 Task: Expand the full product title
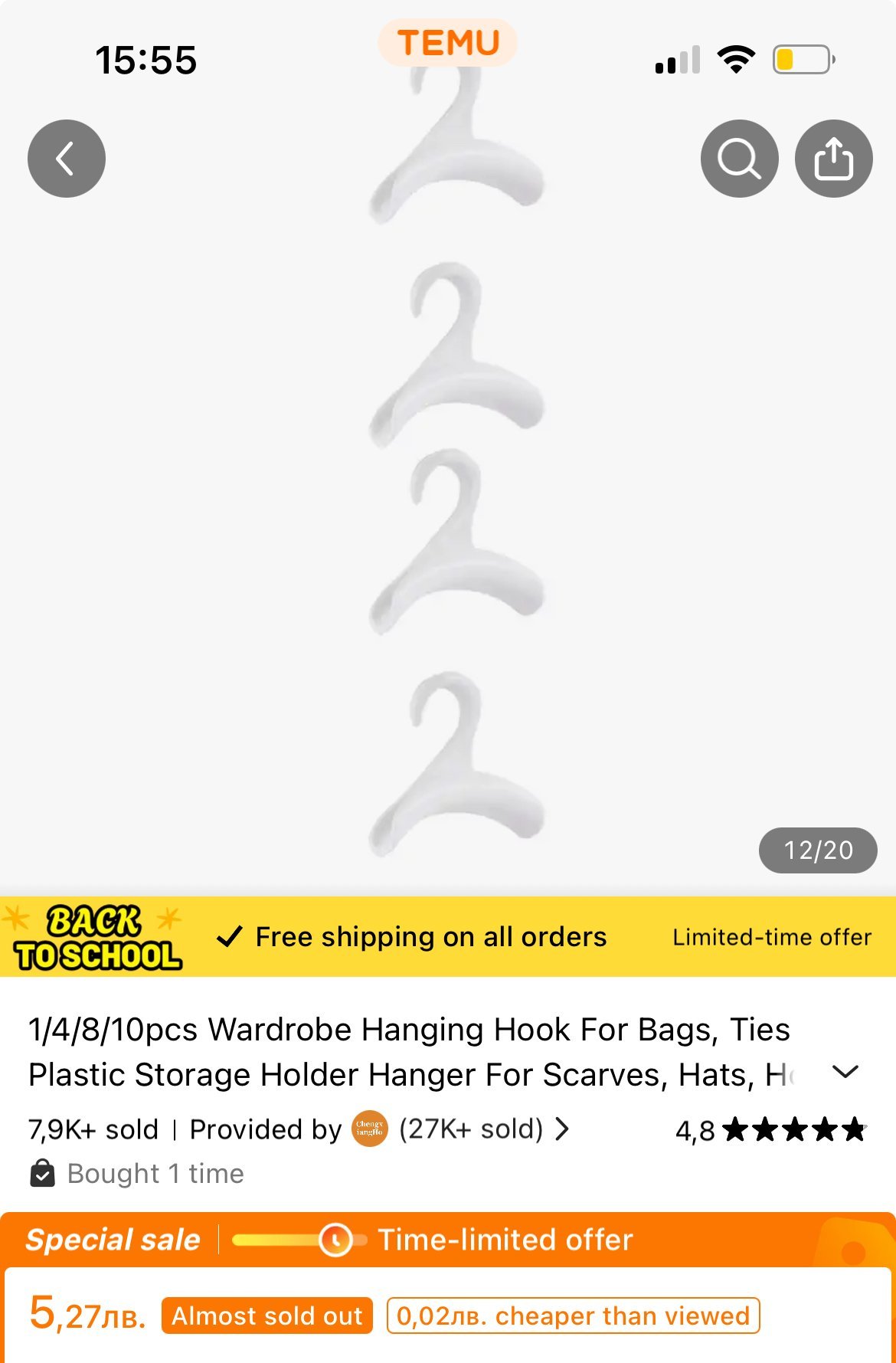(845, 1072)
